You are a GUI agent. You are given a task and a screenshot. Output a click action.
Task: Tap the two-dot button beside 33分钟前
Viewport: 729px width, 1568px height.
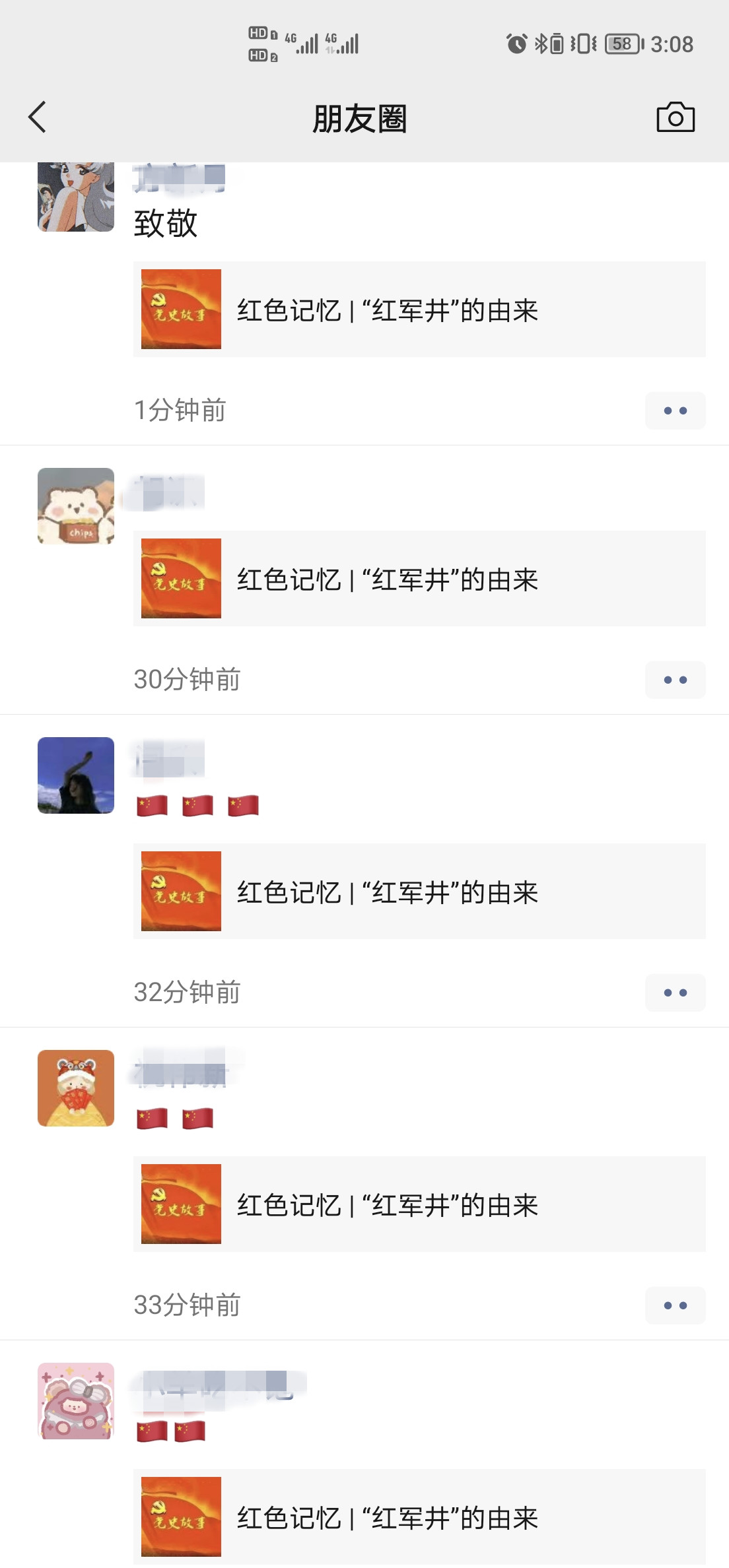[675, 1305]
